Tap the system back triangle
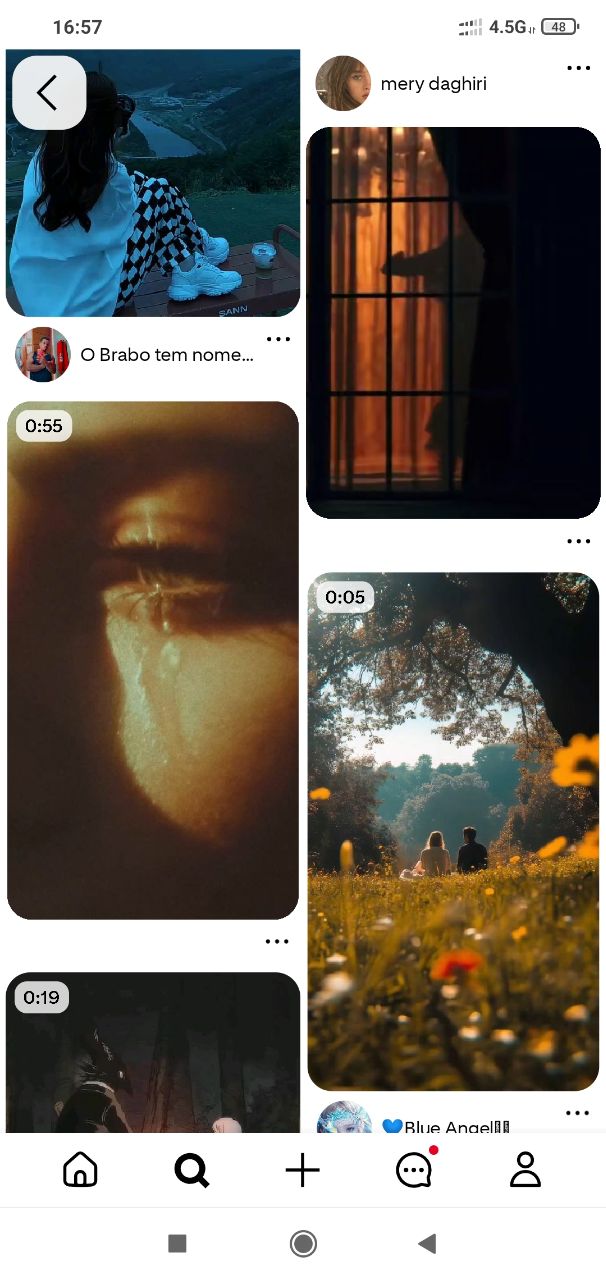Image resolution: width=606 pixels, height=1280 pixels. click(x=427, y=1243)
